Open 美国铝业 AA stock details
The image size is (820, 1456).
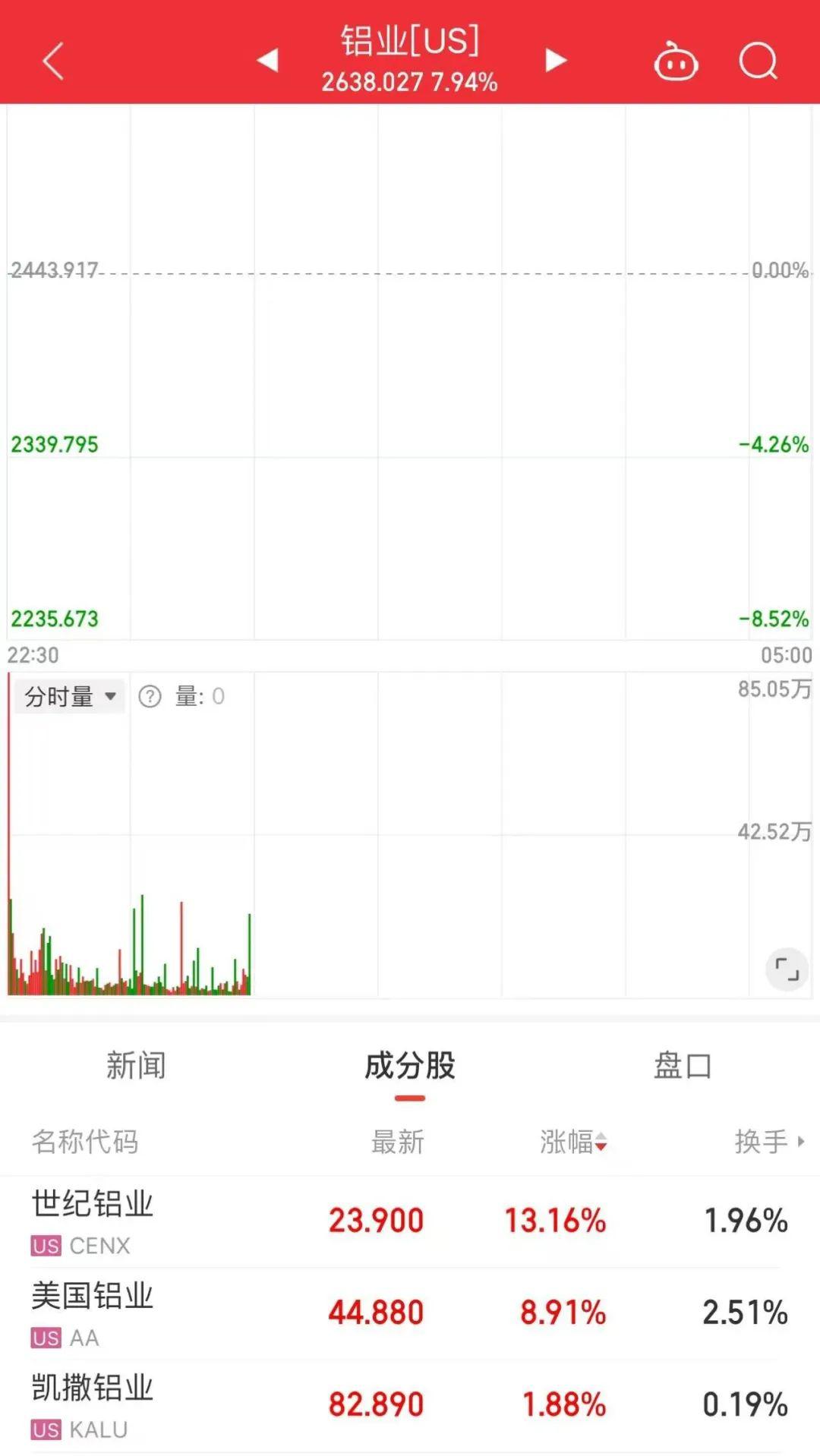[x=93, y=1313]
